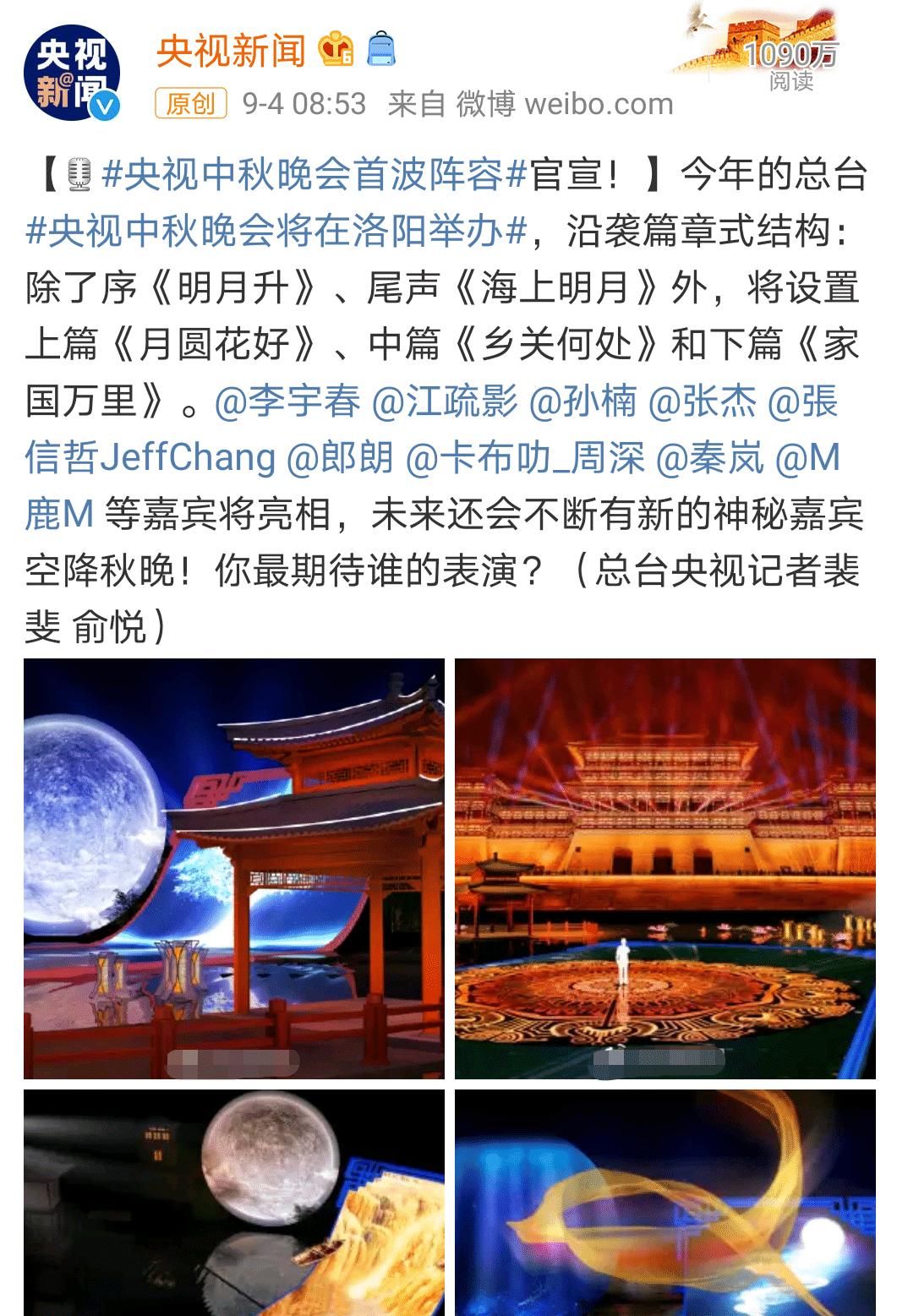The height and width of the screenshot is (1316, 897).
Task: Click the microphone emoji in the post text
Action: click(x=79, y=172)
